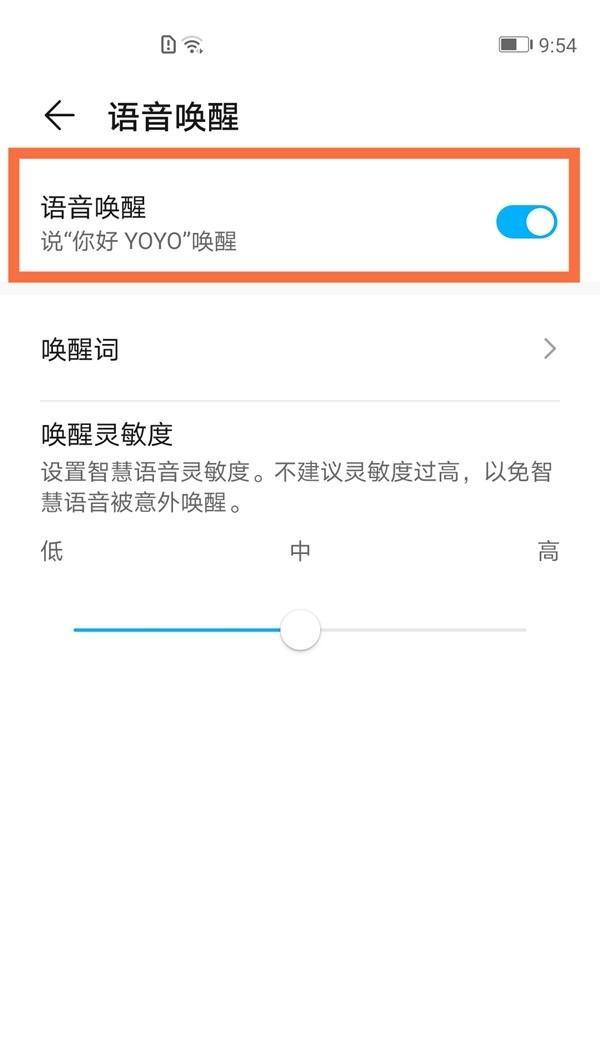Turn off the 语音唤醒 switch

(526, 222)
